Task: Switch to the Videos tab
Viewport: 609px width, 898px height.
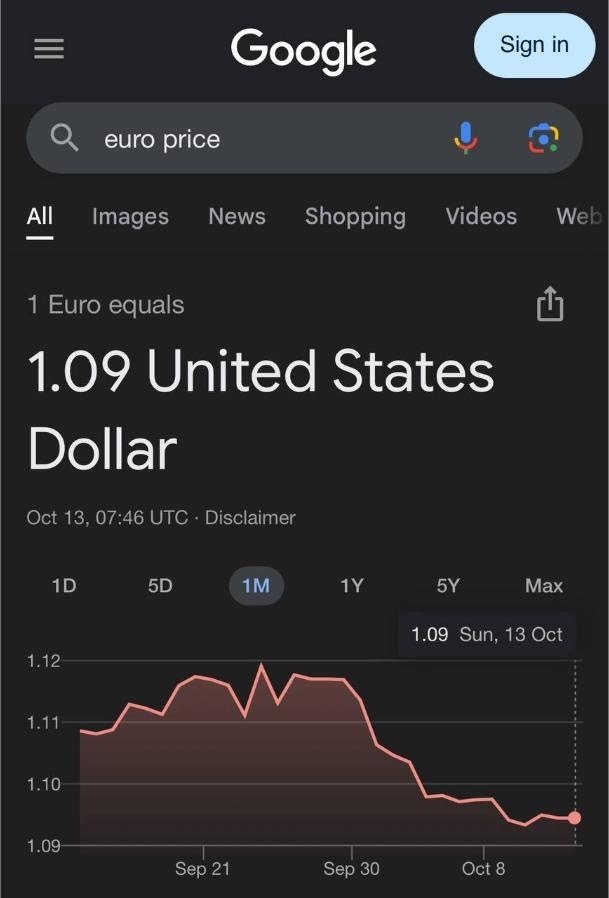Action: (x=481, y=216)
